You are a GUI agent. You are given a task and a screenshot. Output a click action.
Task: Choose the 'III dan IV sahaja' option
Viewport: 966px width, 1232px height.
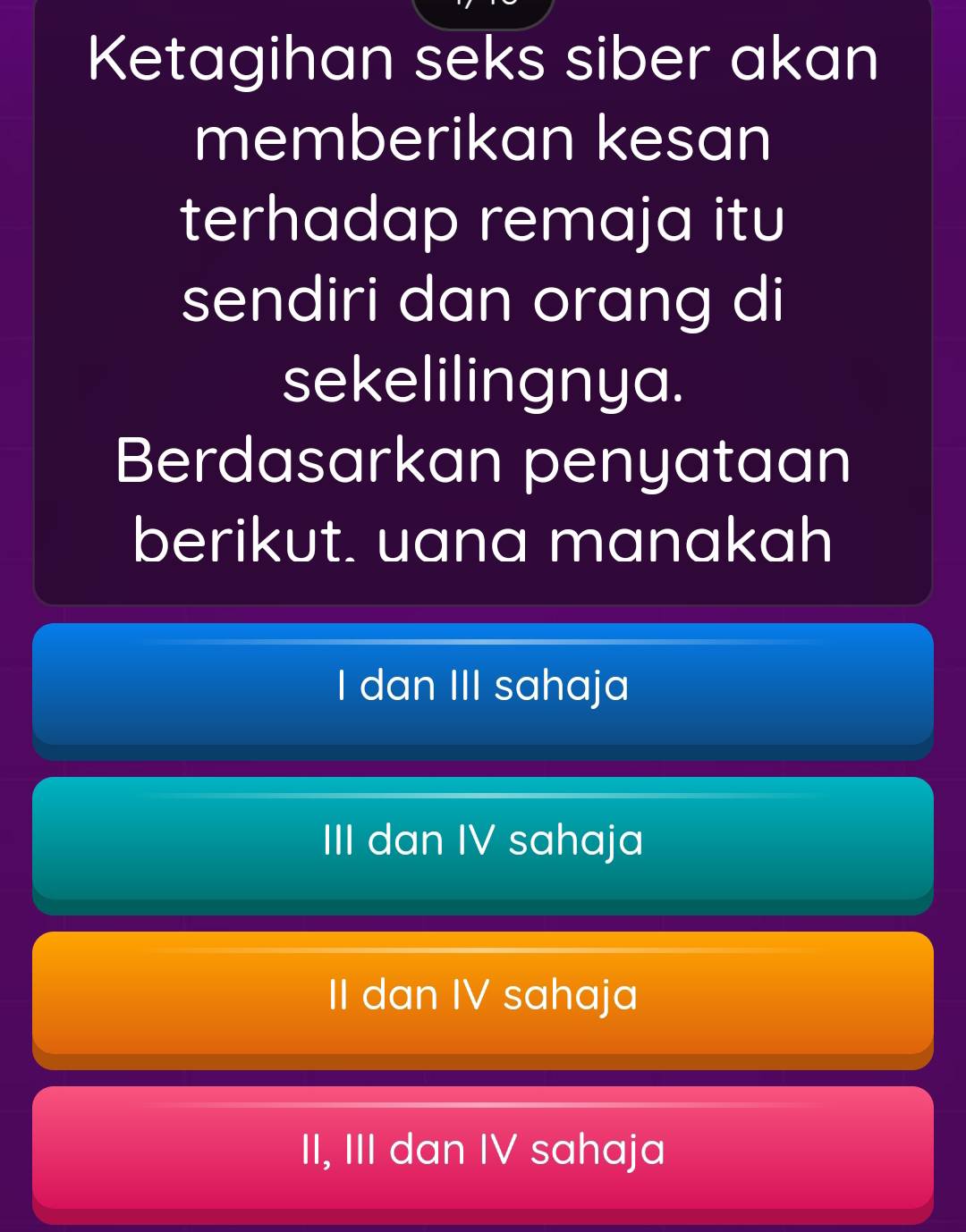483,841
